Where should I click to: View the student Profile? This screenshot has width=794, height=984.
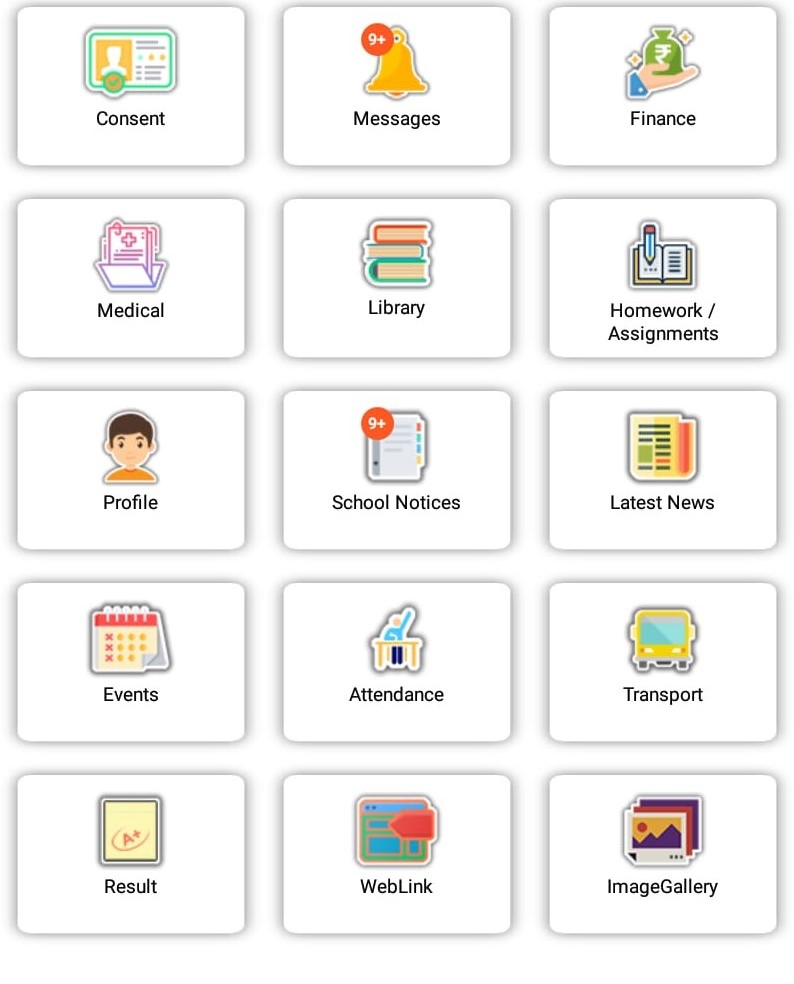point(131,470)
